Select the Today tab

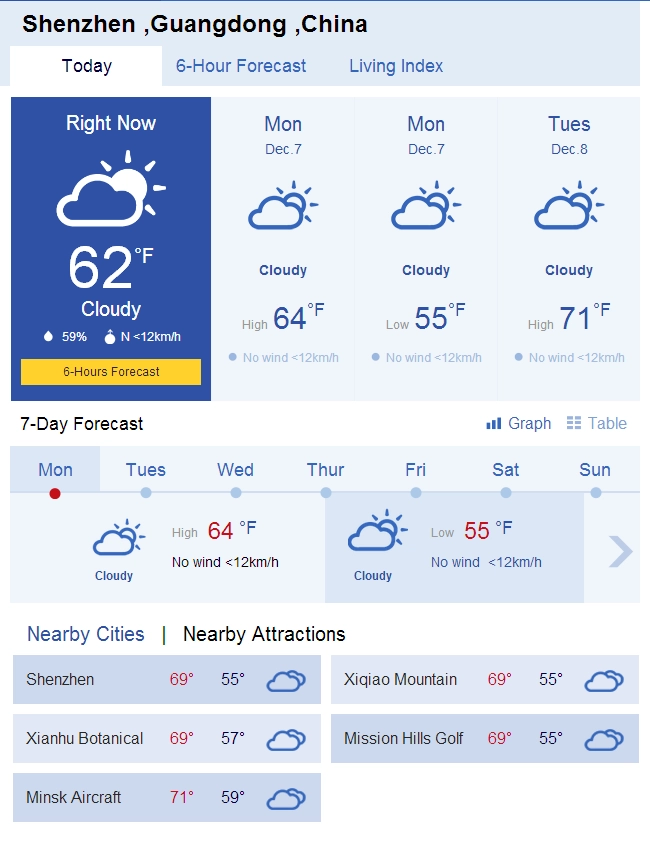86,66
